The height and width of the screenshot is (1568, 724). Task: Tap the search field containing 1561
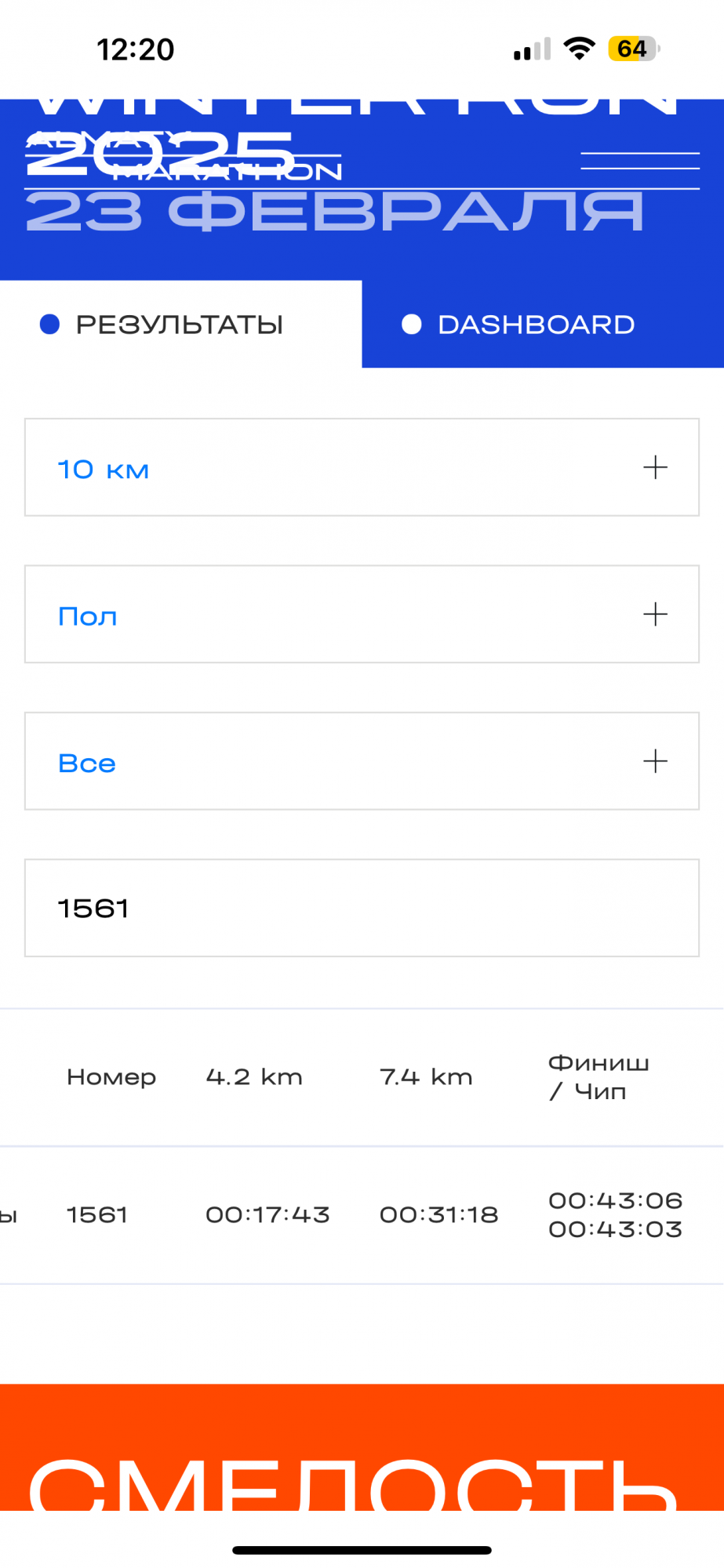362,908
